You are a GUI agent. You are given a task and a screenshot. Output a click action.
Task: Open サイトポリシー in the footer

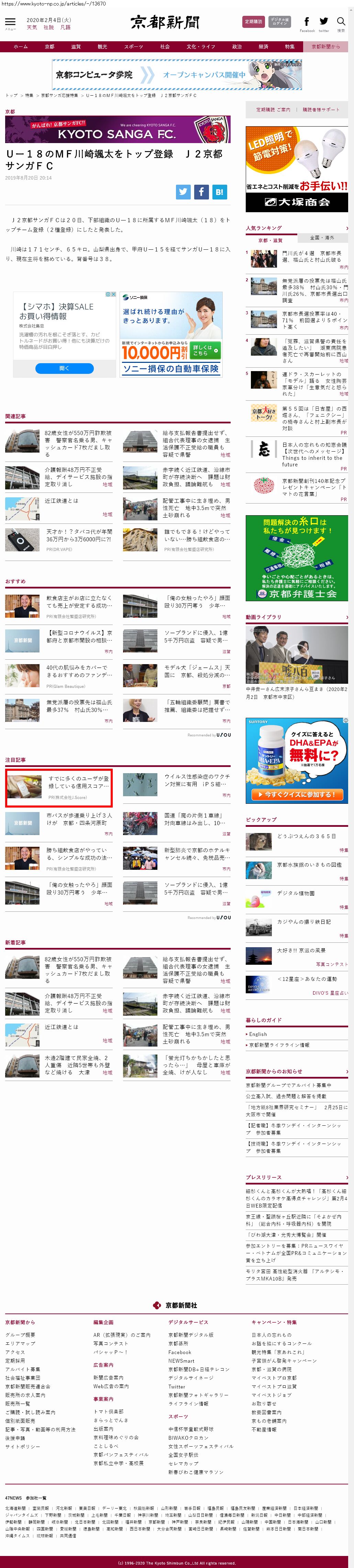click(23, 1446)
